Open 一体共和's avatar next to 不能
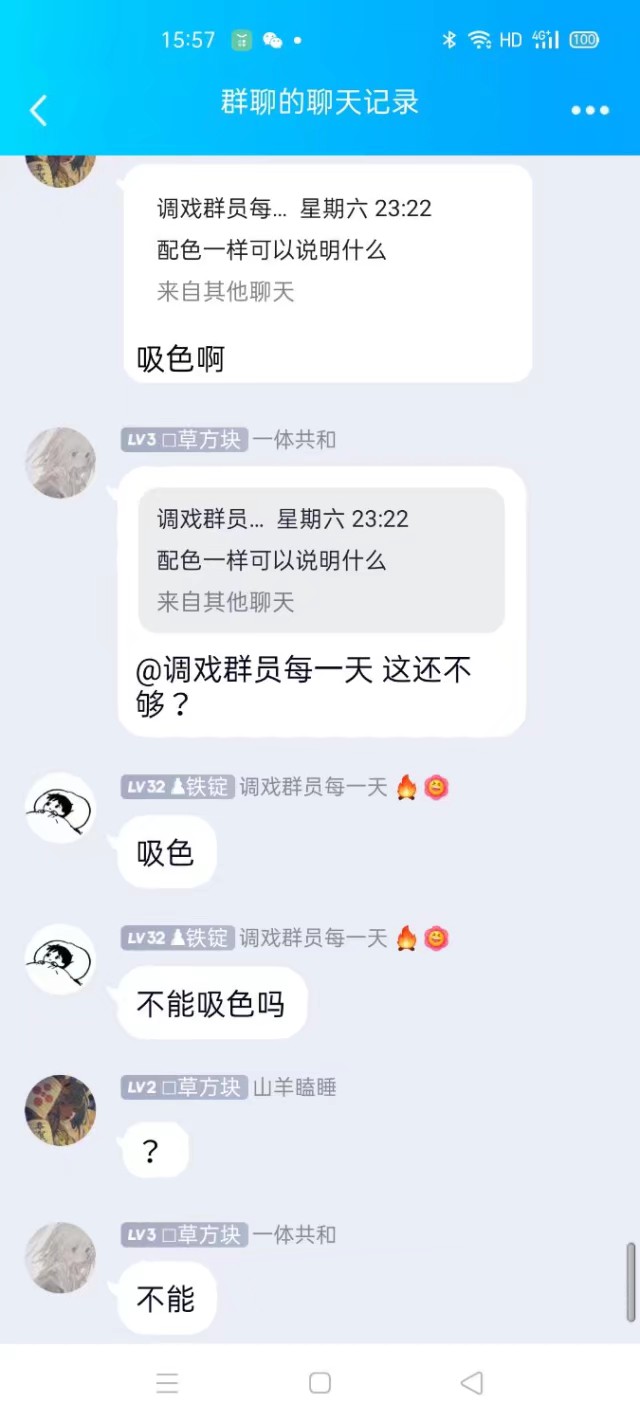The width and height of the screenshot is (640, 1422). point(60,1257)
